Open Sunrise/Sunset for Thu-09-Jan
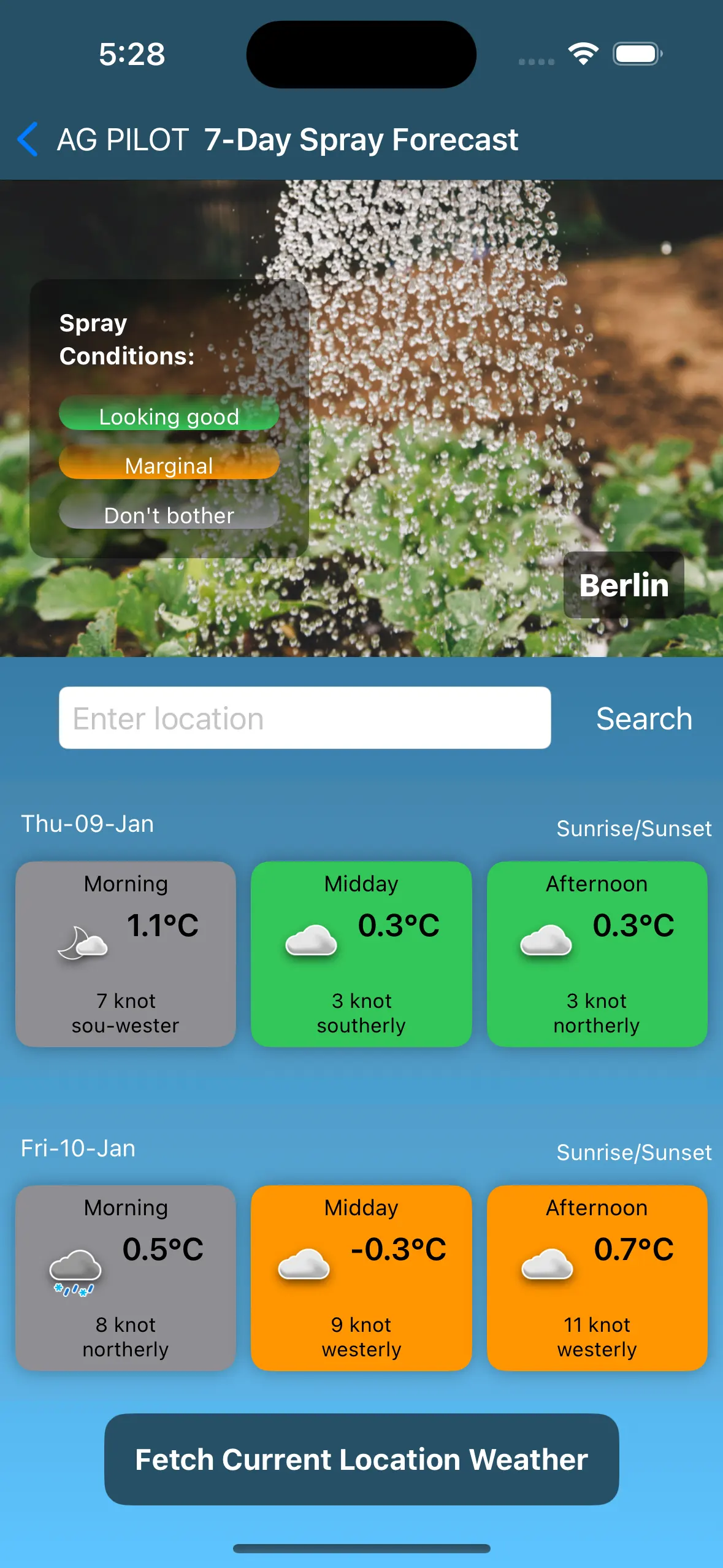The height and width of the screenshot is (1568, 723). tap(633, 828)
